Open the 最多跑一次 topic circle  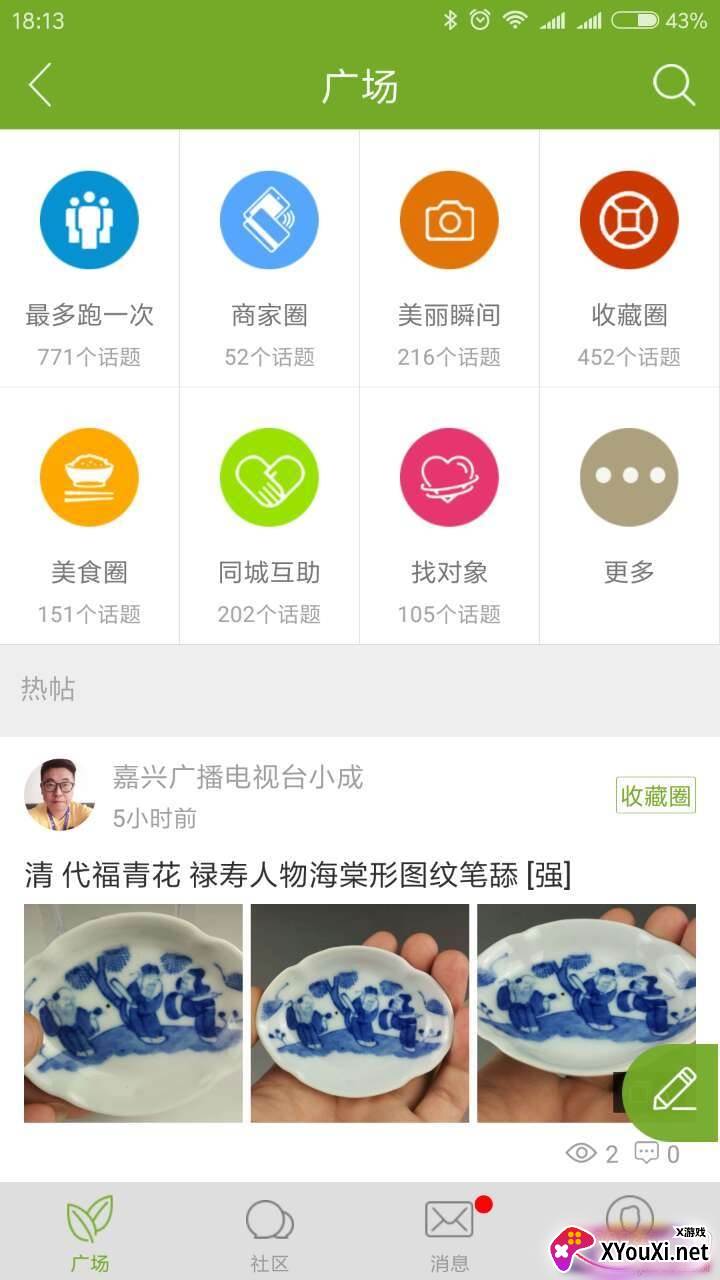[89, 220]
